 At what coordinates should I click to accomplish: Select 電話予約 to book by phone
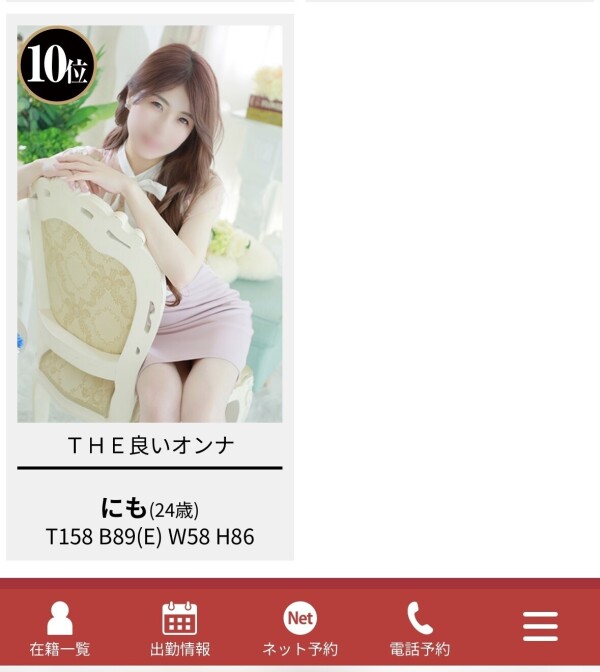click(420, 628)
